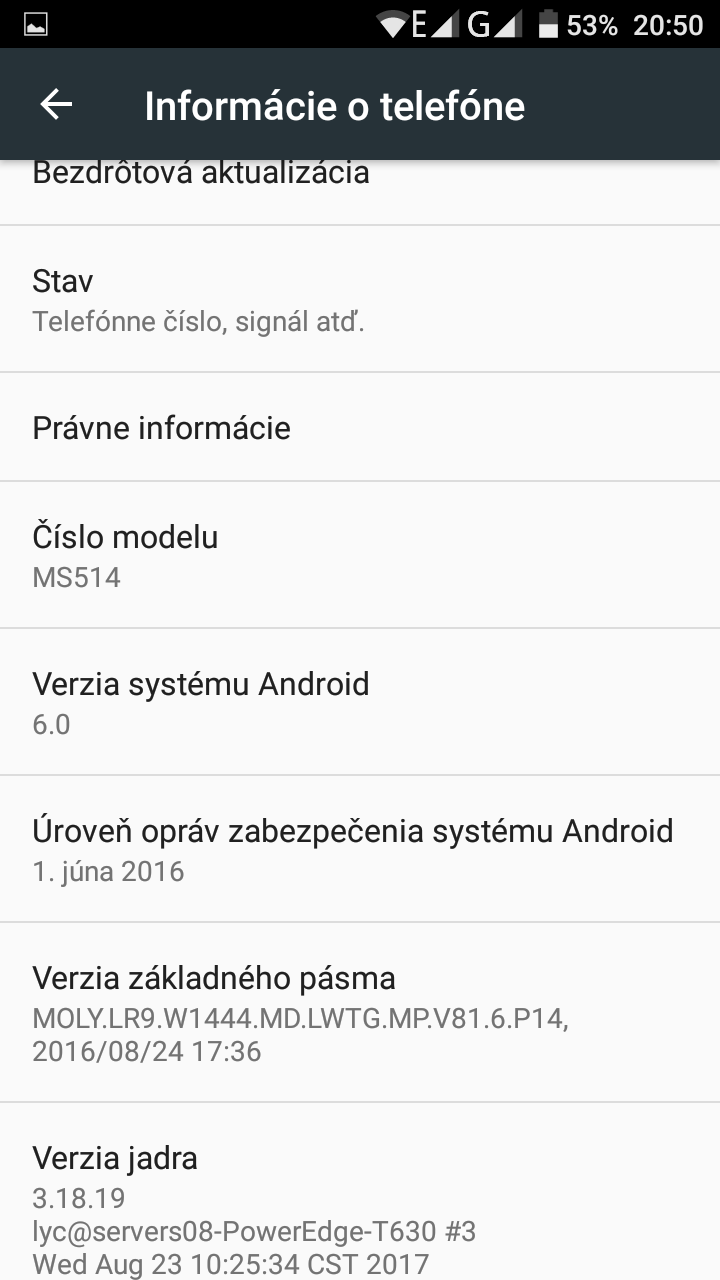Screen dimensions: 720x1280
Task: Tap Verzia základného pásma row
Action: (360, 1013)
